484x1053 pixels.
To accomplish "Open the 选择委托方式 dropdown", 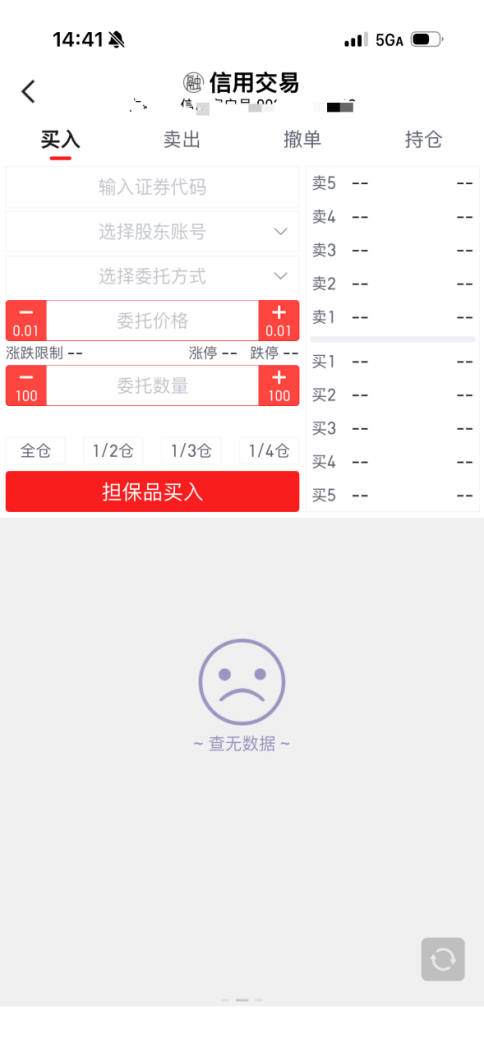I will click(152, 276).
